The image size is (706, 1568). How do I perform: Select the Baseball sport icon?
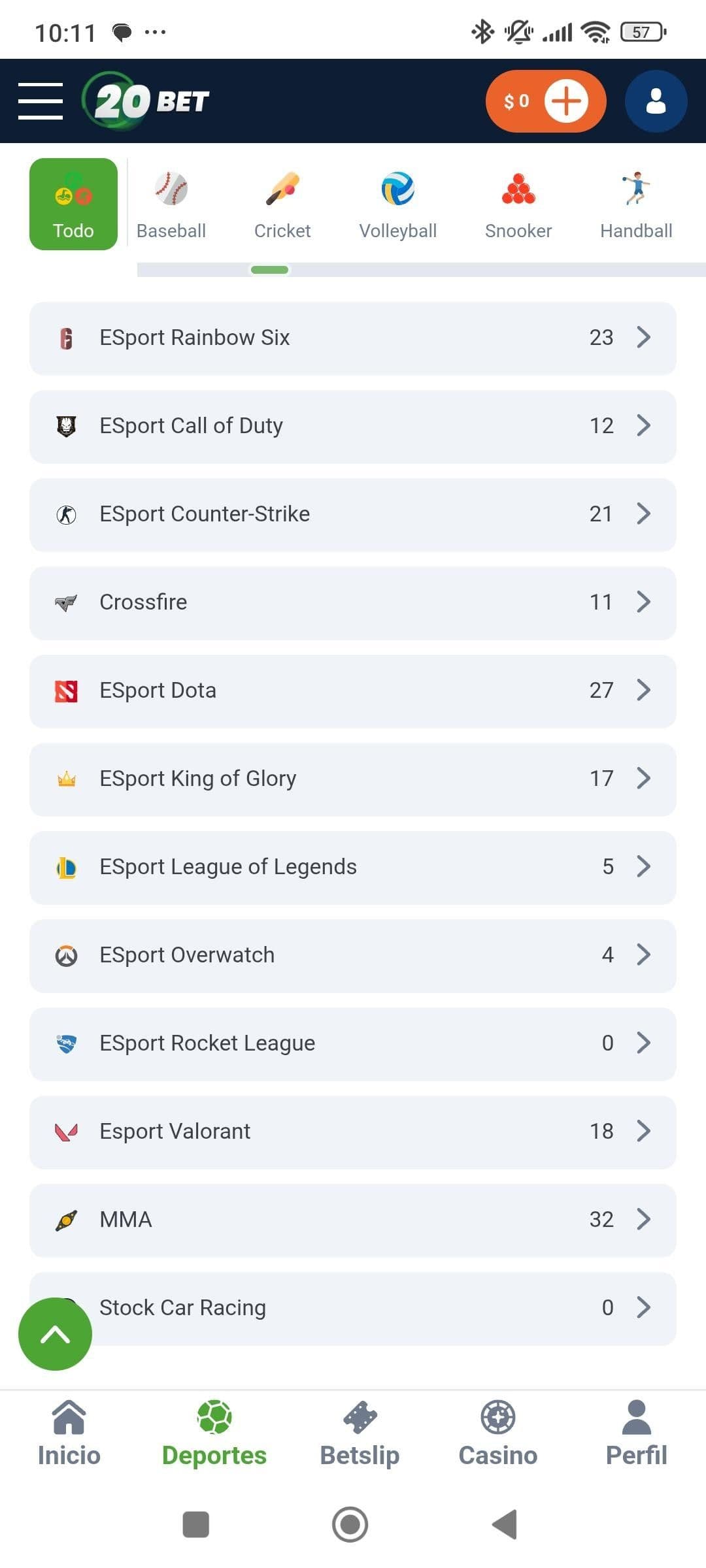[171, 189]
